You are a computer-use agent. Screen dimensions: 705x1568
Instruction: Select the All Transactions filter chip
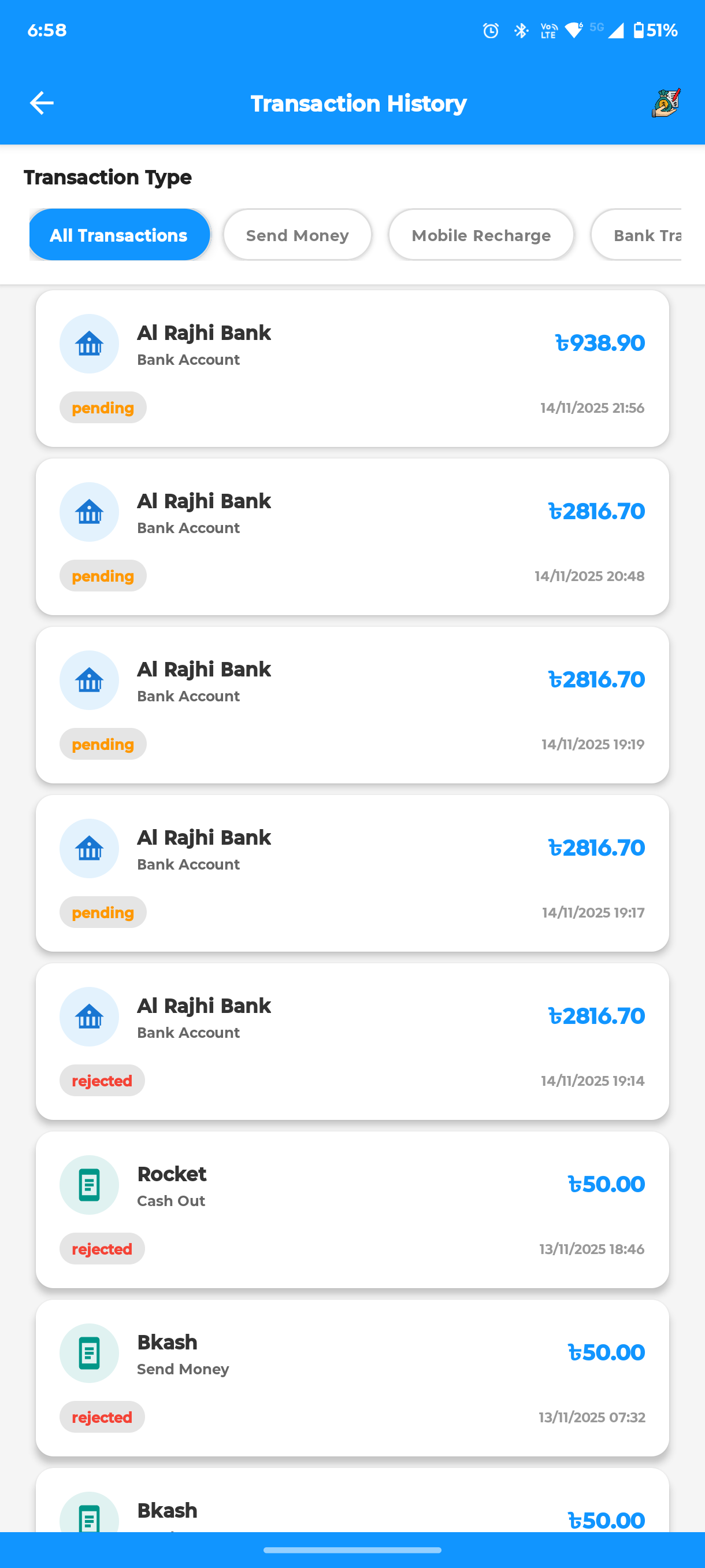pyautogui.click(x=119, y=235)
